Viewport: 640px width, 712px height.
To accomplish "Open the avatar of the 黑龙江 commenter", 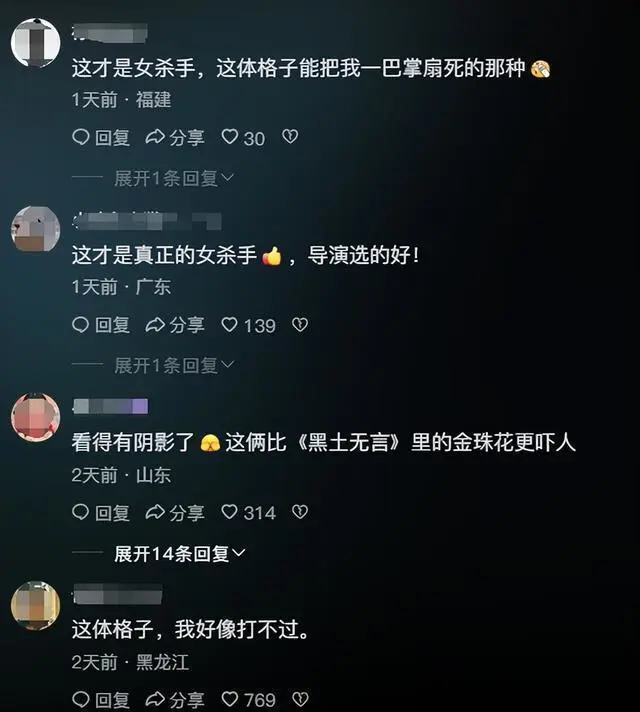I will click(x=35, y=605).
